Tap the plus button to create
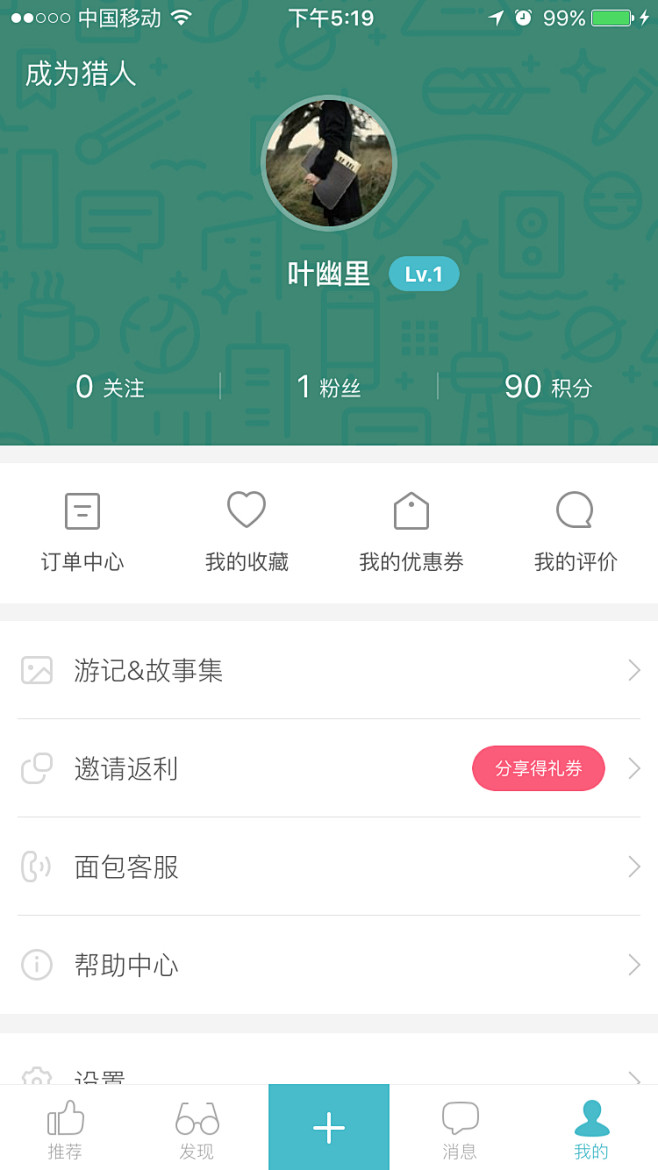Viewport: 658px width, 1170px height. [x=329, y=1128]
